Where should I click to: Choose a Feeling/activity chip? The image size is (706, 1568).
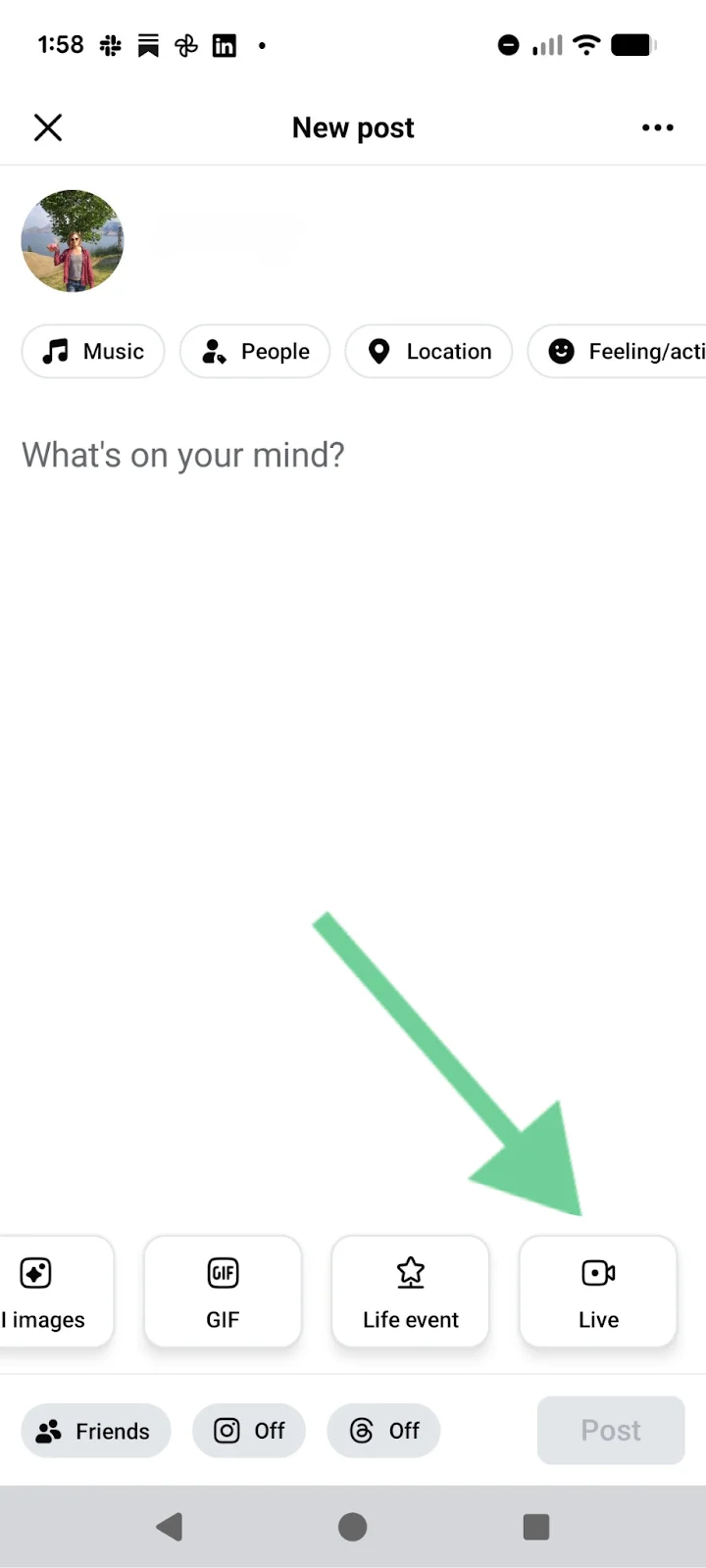[x=618, y=351]
